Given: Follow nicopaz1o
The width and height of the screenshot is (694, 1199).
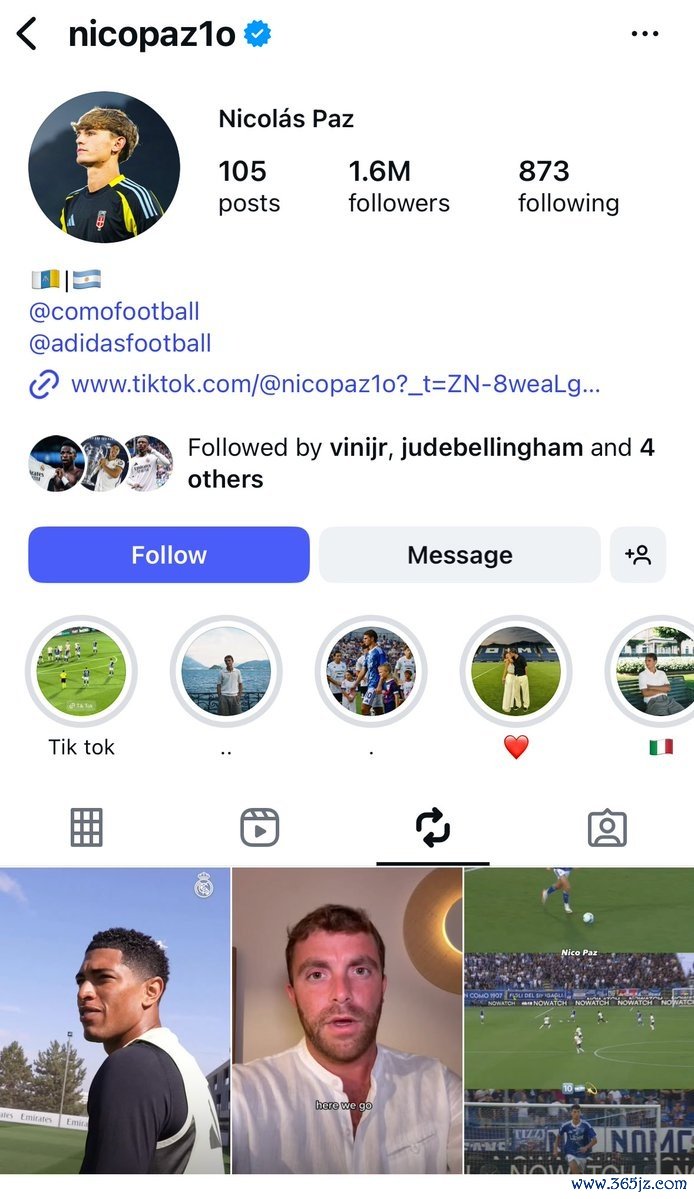Looking at the screenshot, I should tap(169, 555).
